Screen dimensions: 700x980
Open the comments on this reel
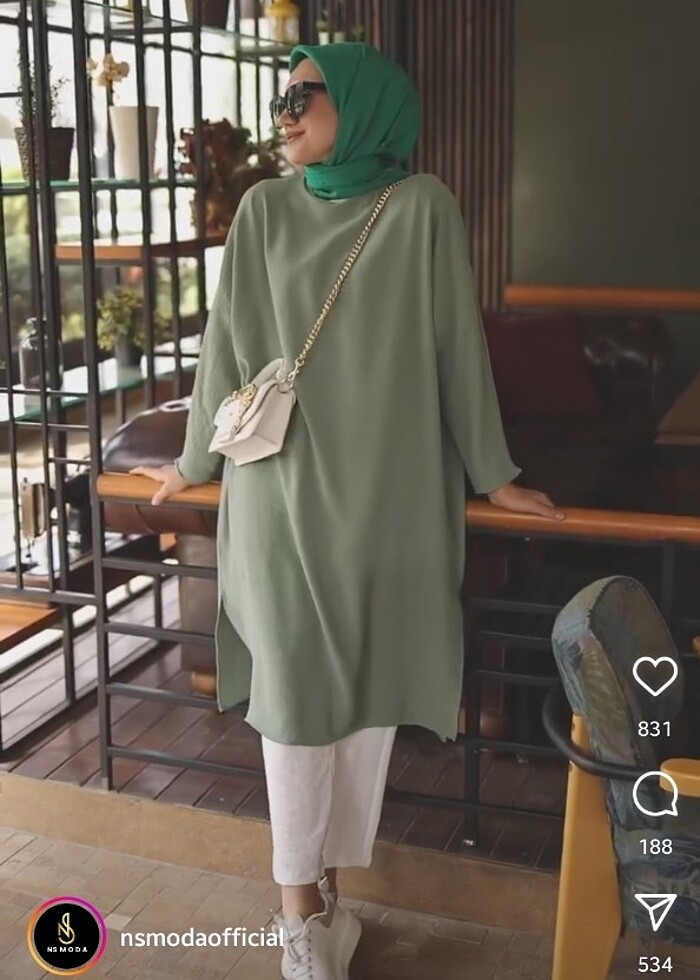(x=655, y=794)
